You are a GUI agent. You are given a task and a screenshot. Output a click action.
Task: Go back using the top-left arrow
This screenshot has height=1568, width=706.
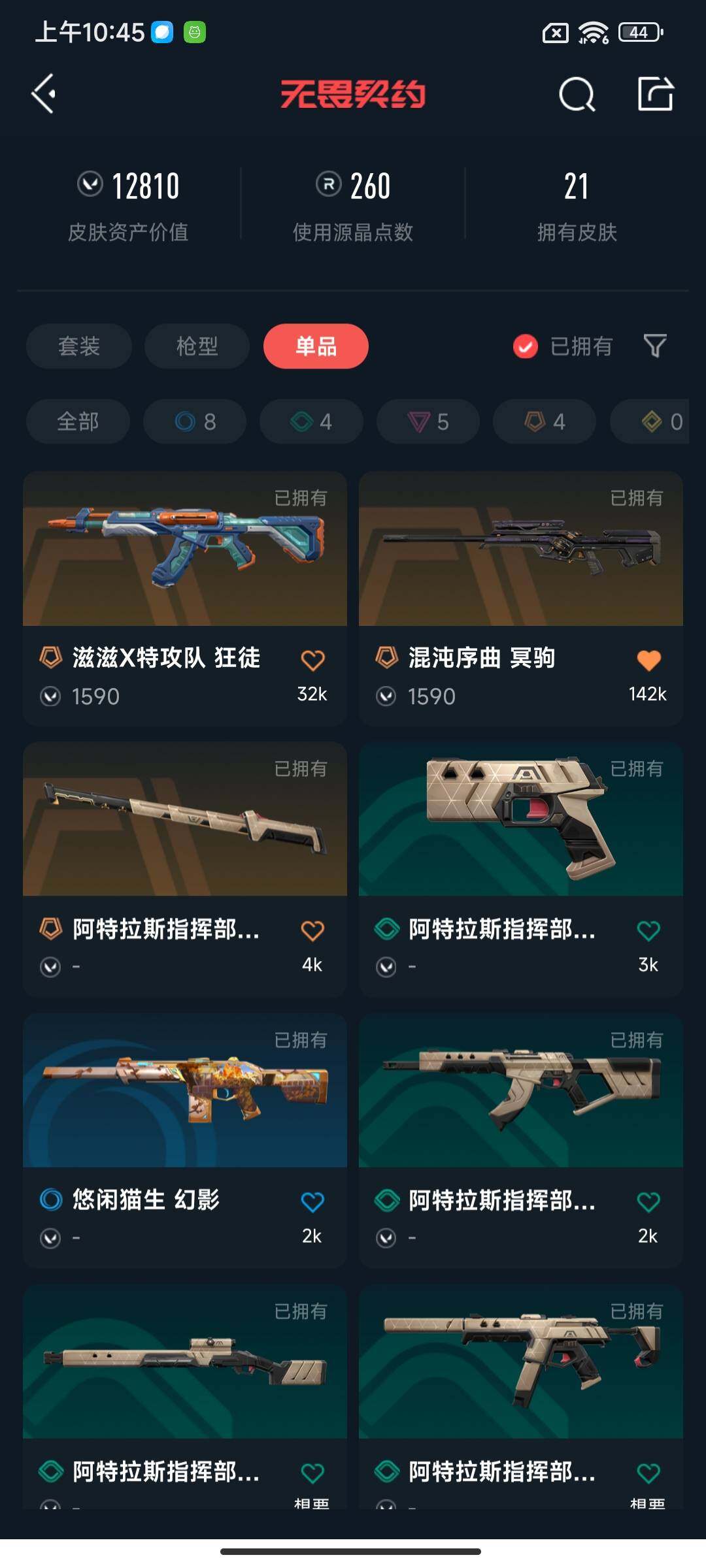pos(44,94)
